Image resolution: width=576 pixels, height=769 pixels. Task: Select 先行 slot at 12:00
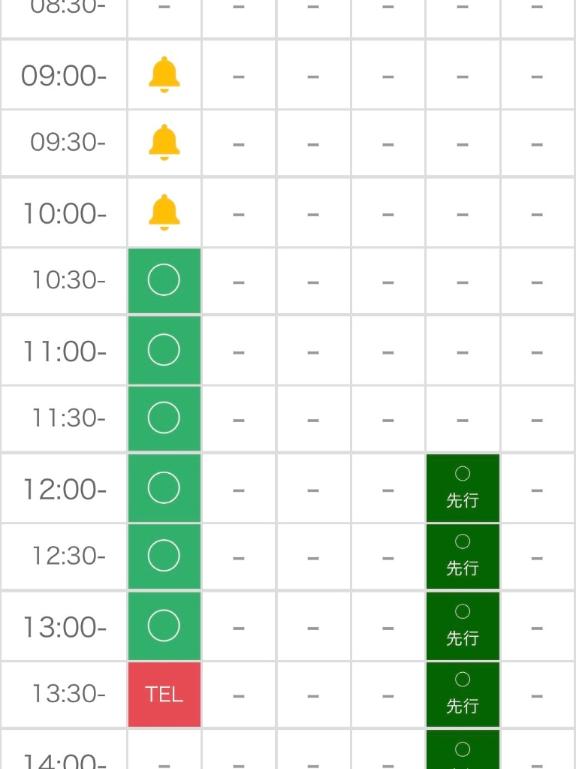pyautogui.click(x=463, y=488)
